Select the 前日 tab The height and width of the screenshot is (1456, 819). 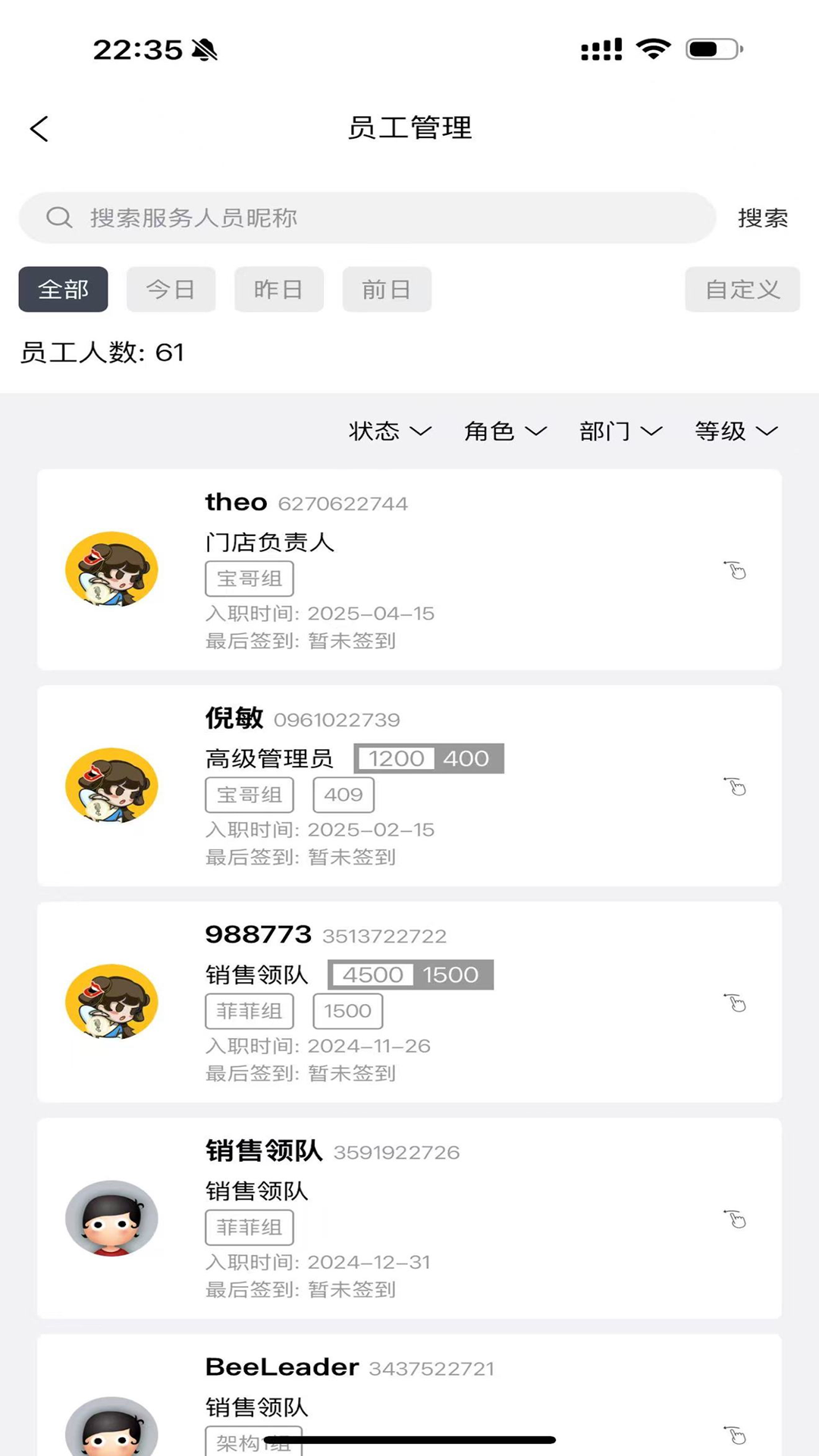pos(387,289)
